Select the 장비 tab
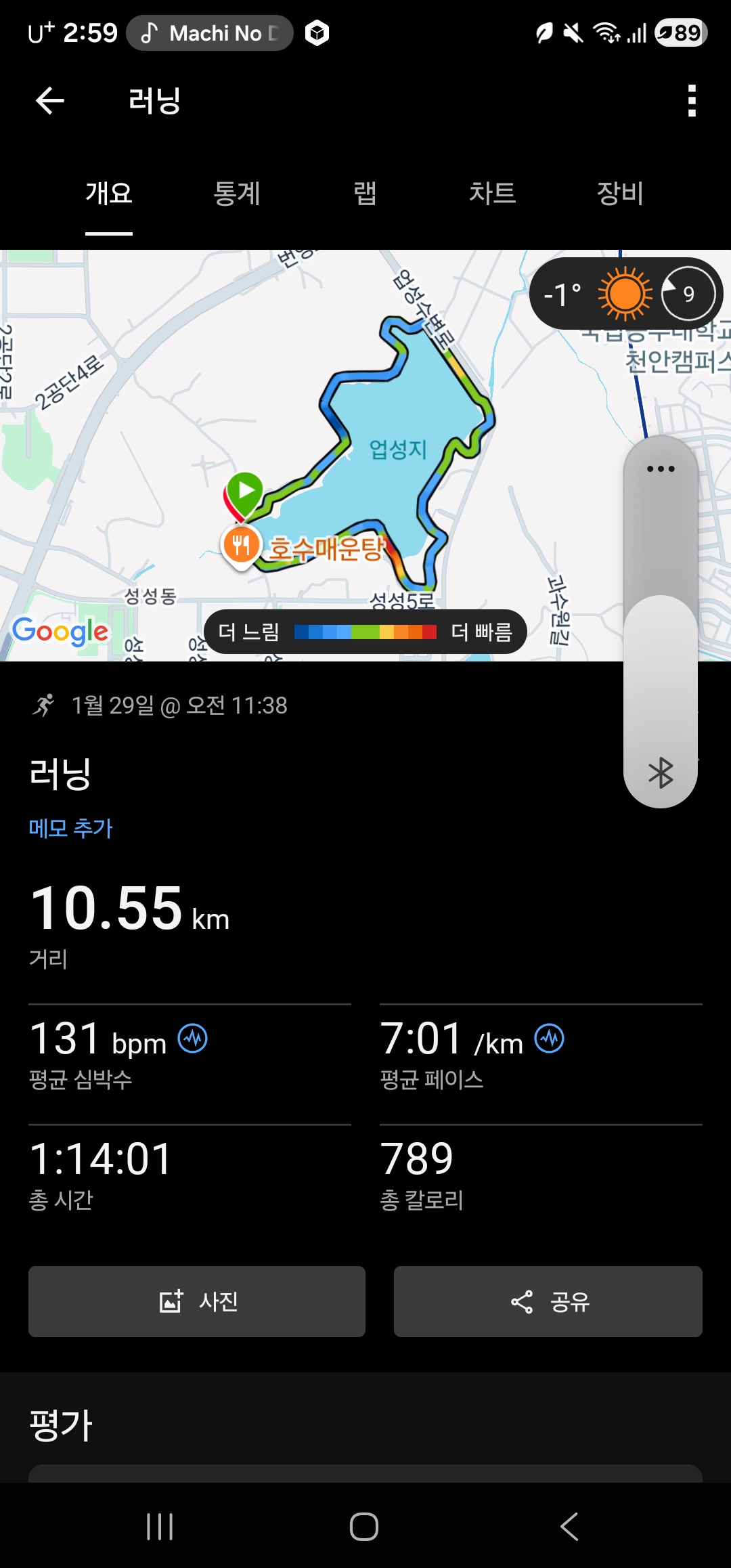This screenshot has height=1568, width=731. pos(619,194)
